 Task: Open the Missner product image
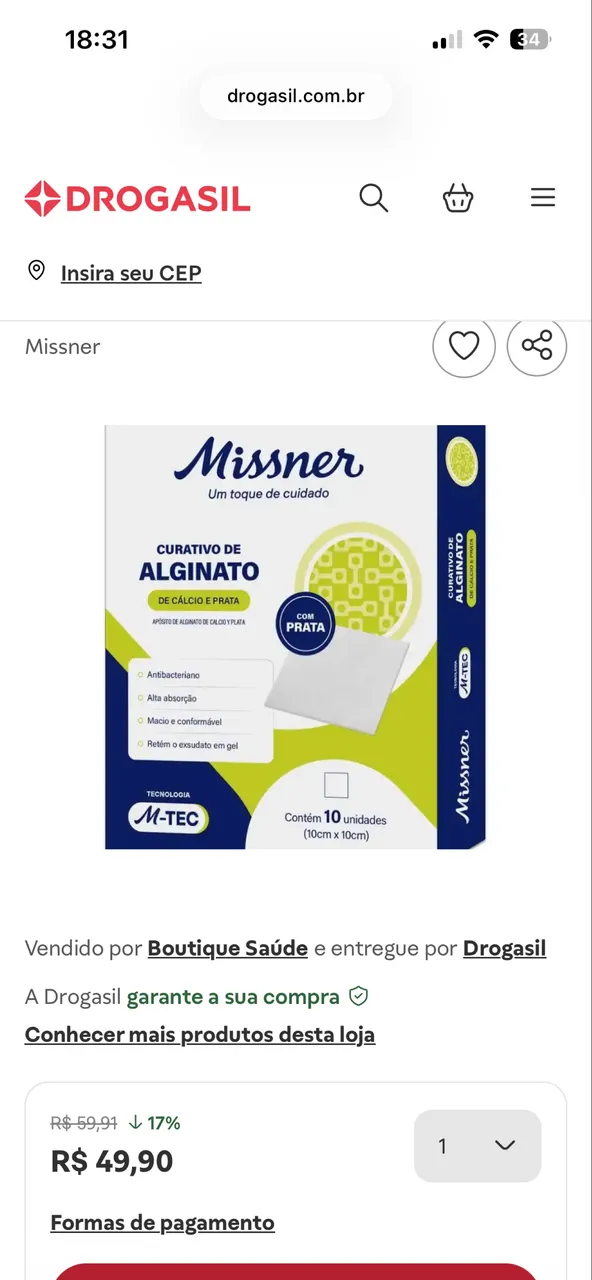(295, 637)
